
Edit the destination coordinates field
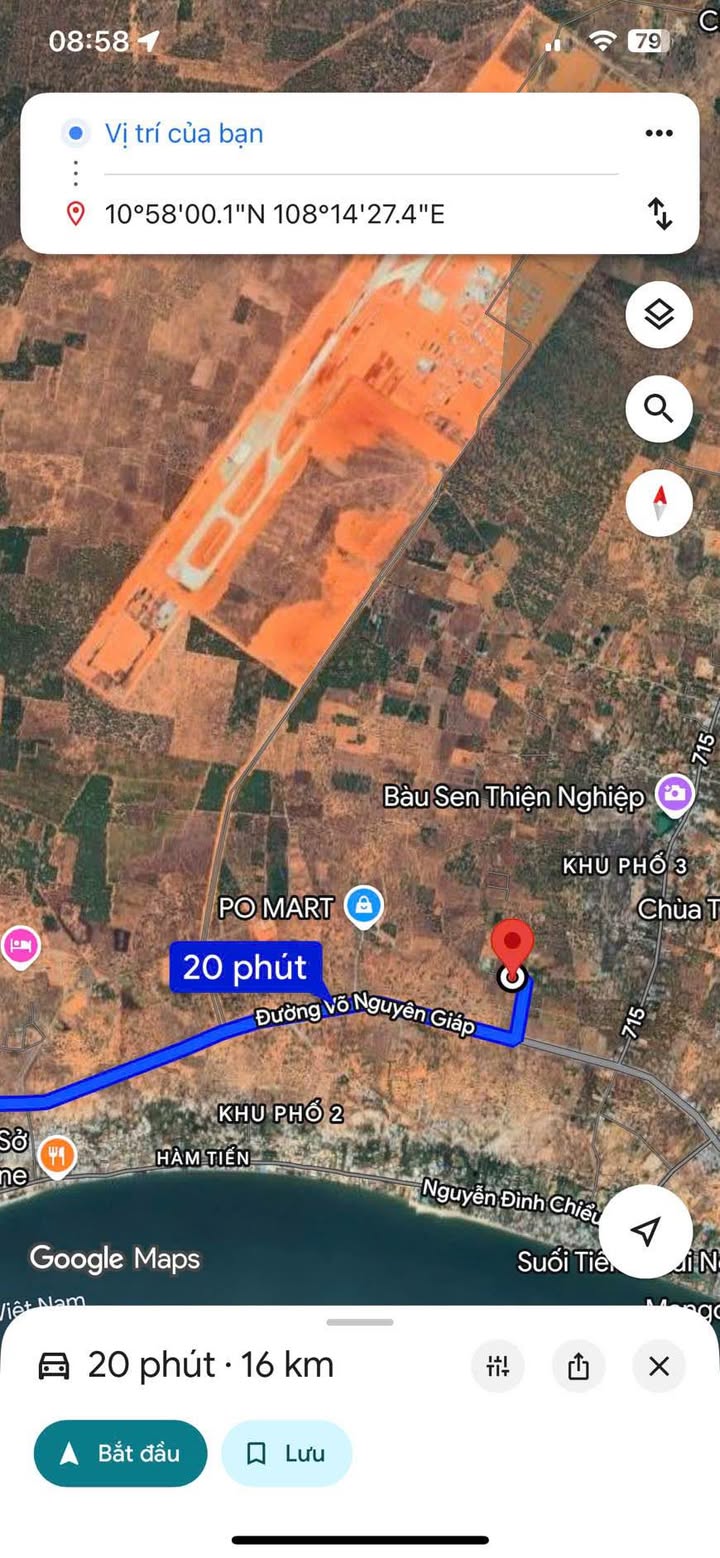coord(275,213)
